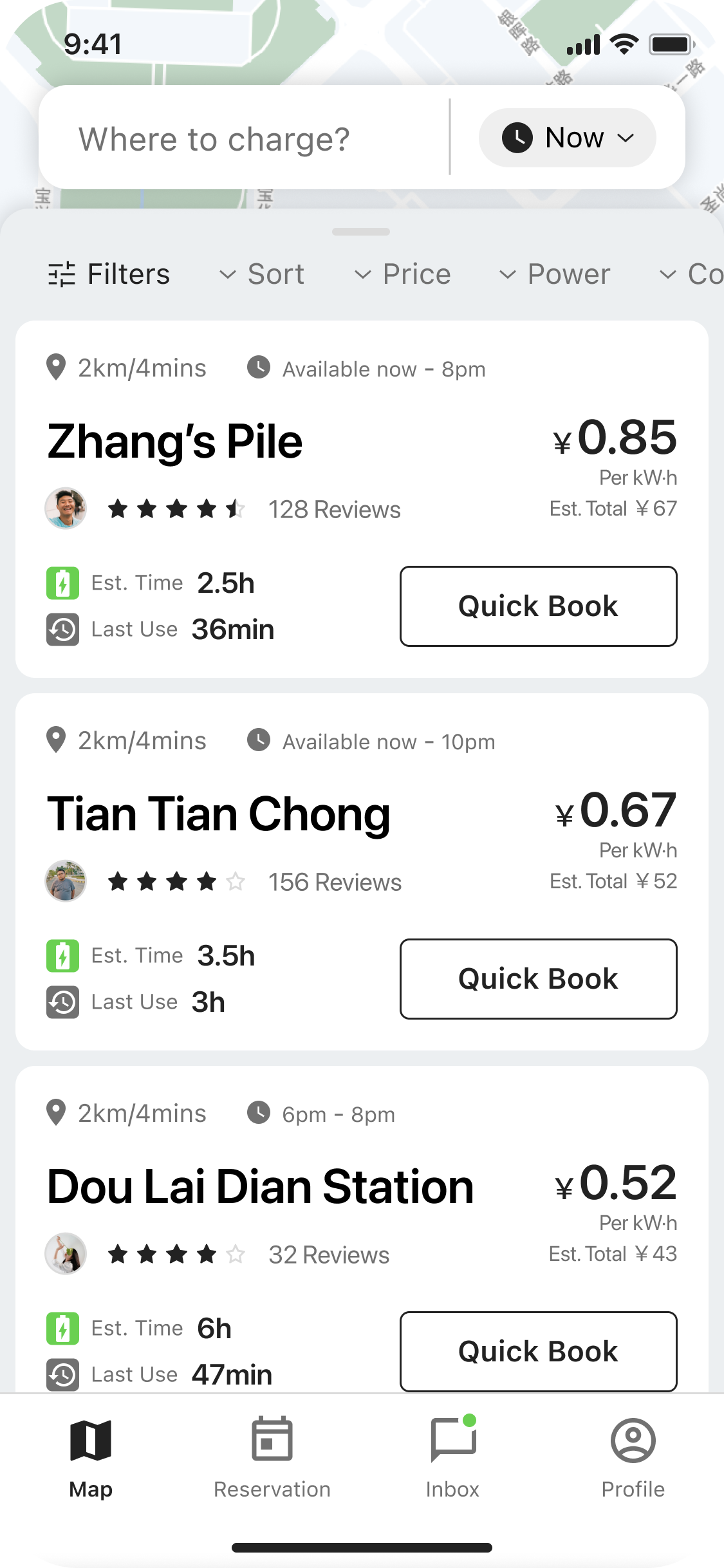Open the Now time dropdown
This screenshot has height=1568, width=724.
[567, 138]
